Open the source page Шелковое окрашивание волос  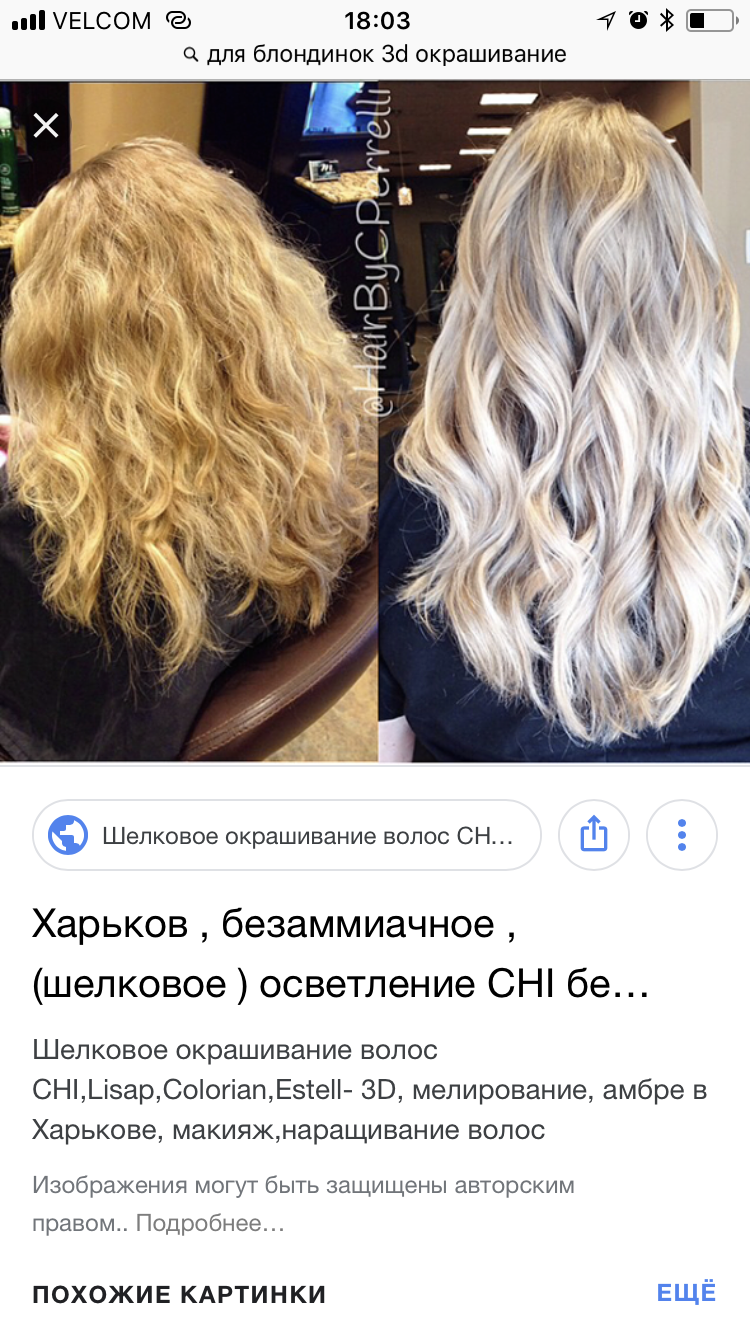[288, 835]
